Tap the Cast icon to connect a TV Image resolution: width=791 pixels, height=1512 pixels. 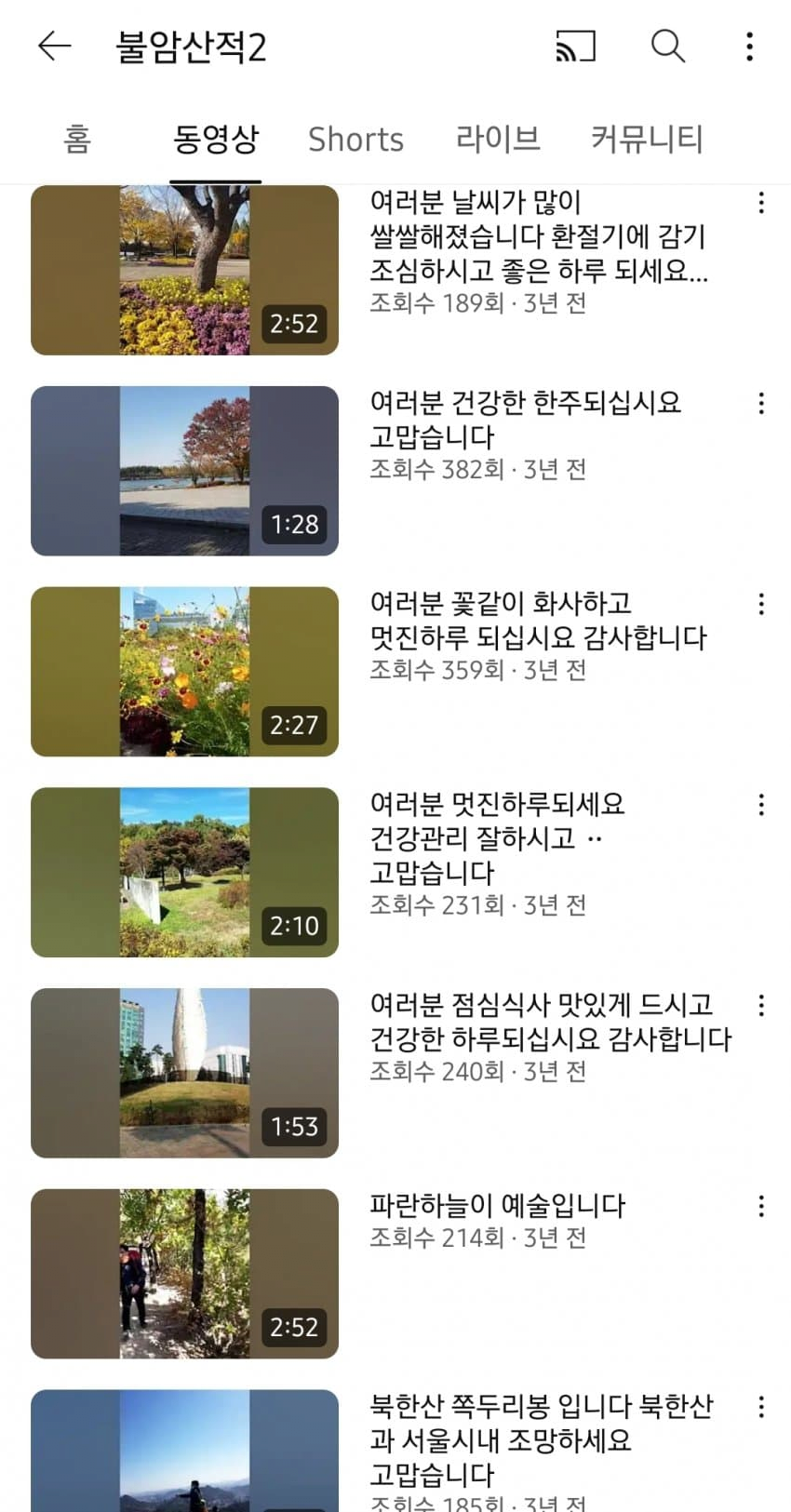click(x=574, y=46)
